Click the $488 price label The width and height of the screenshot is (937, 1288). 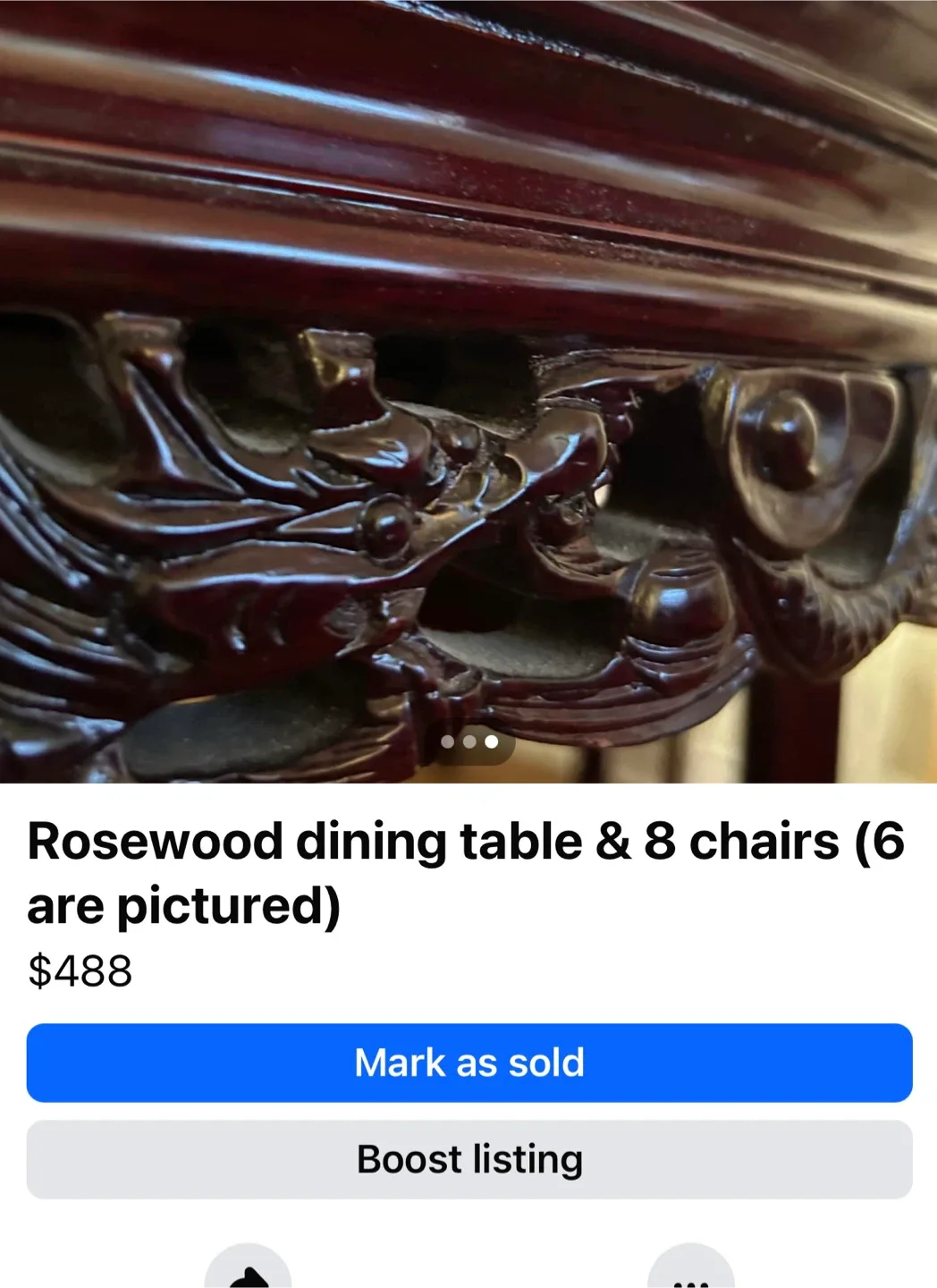pos(79,970)
